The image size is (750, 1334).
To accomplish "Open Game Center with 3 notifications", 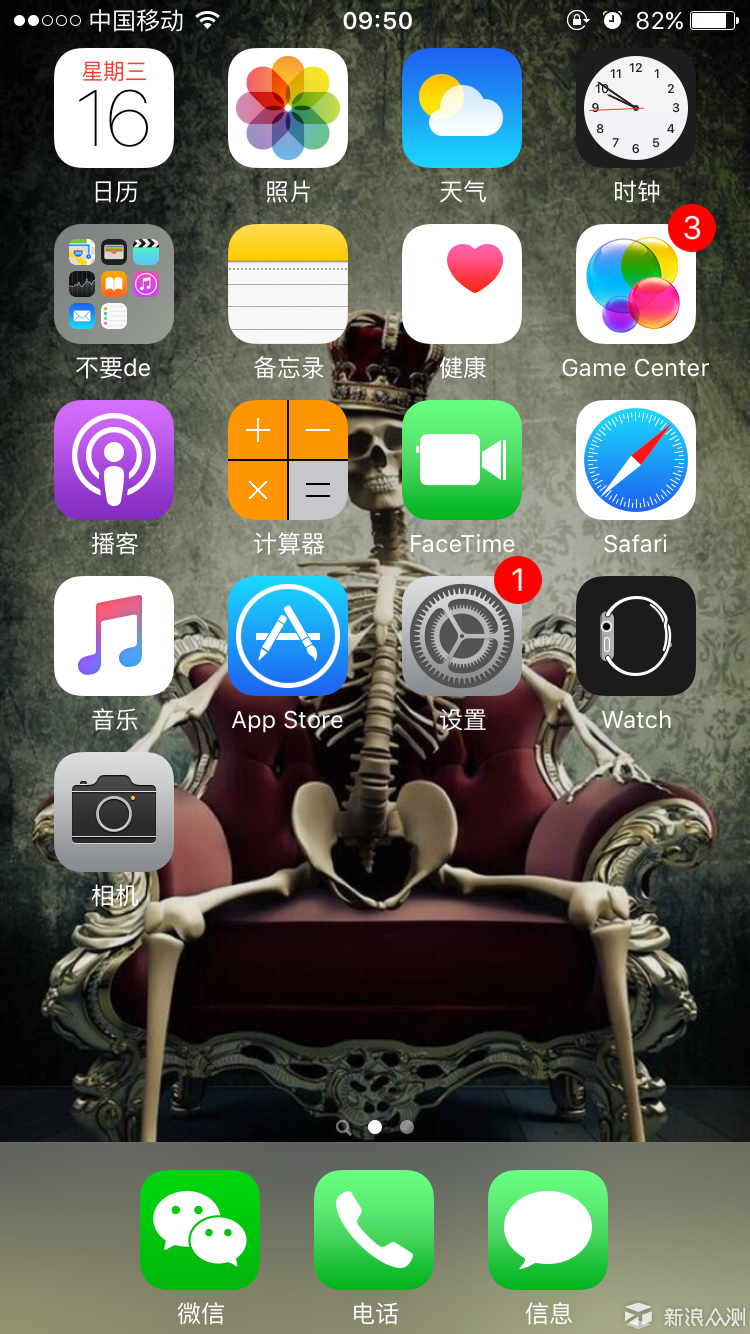I will point(636,284).
